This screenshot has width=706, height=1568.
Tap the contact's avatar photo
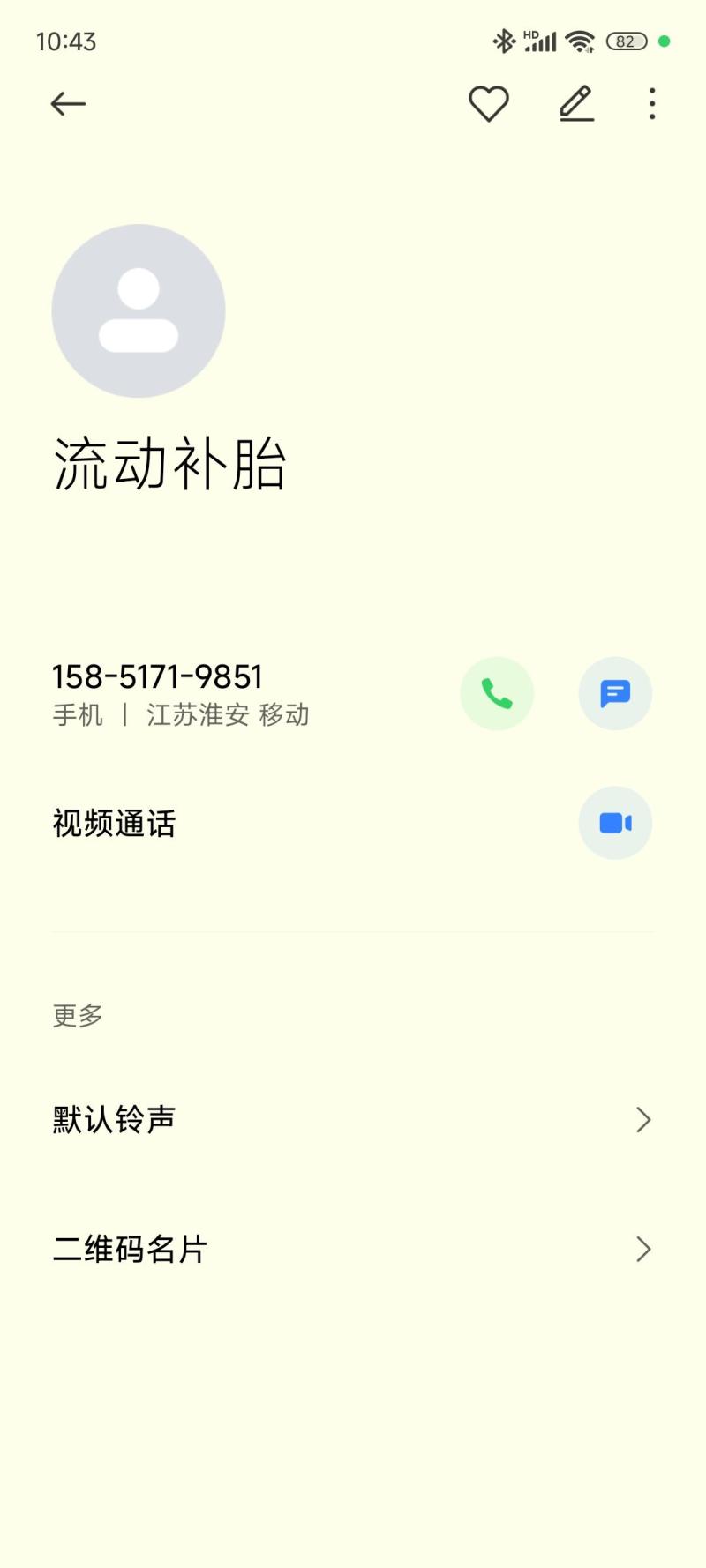pos(139,310)
